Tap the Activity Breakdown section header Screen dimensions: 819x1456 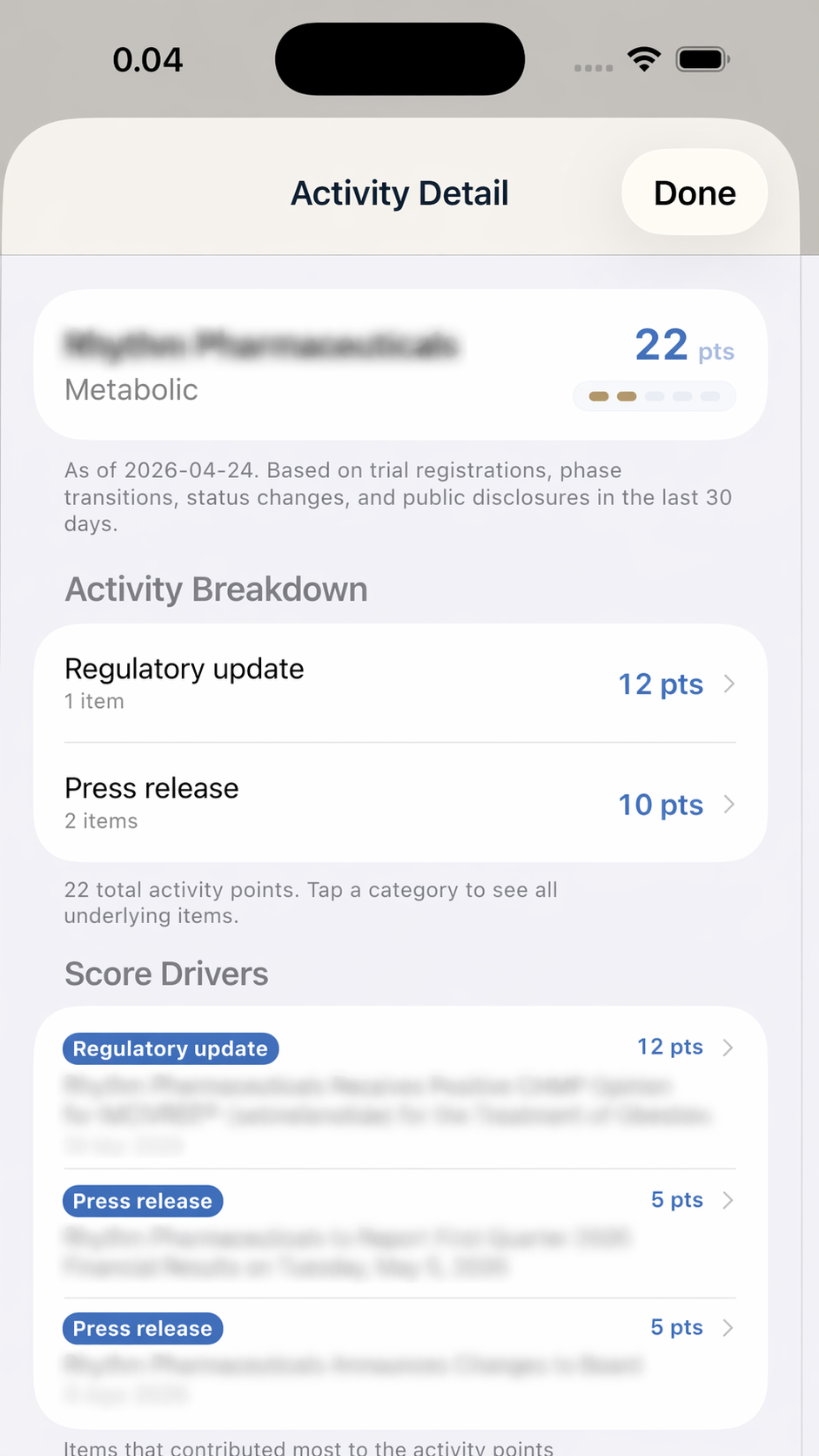pos(215,590)
